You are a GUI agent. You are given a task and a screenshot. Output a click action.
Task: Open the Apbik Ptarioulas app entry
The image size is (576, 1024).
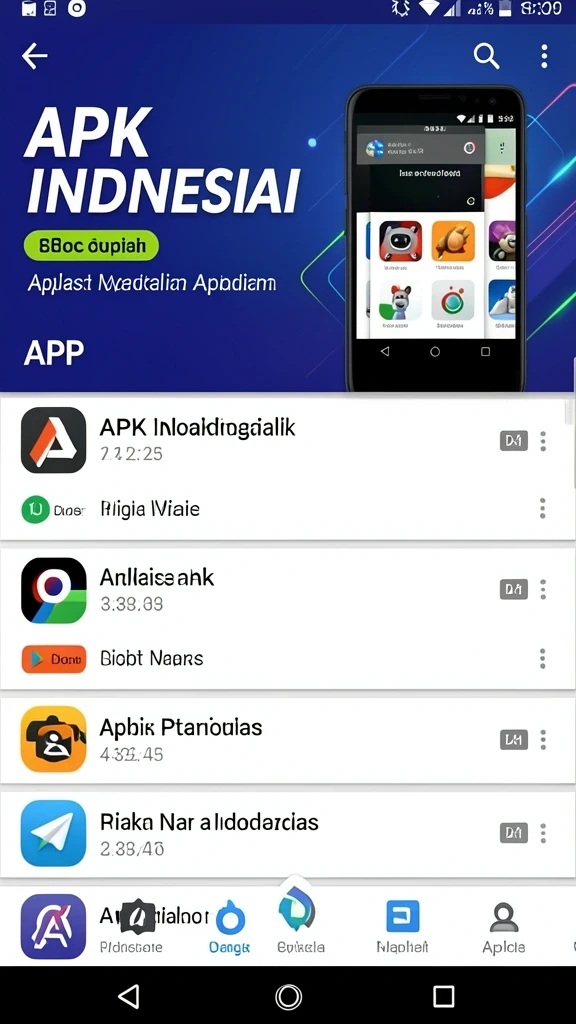(285, 739)
